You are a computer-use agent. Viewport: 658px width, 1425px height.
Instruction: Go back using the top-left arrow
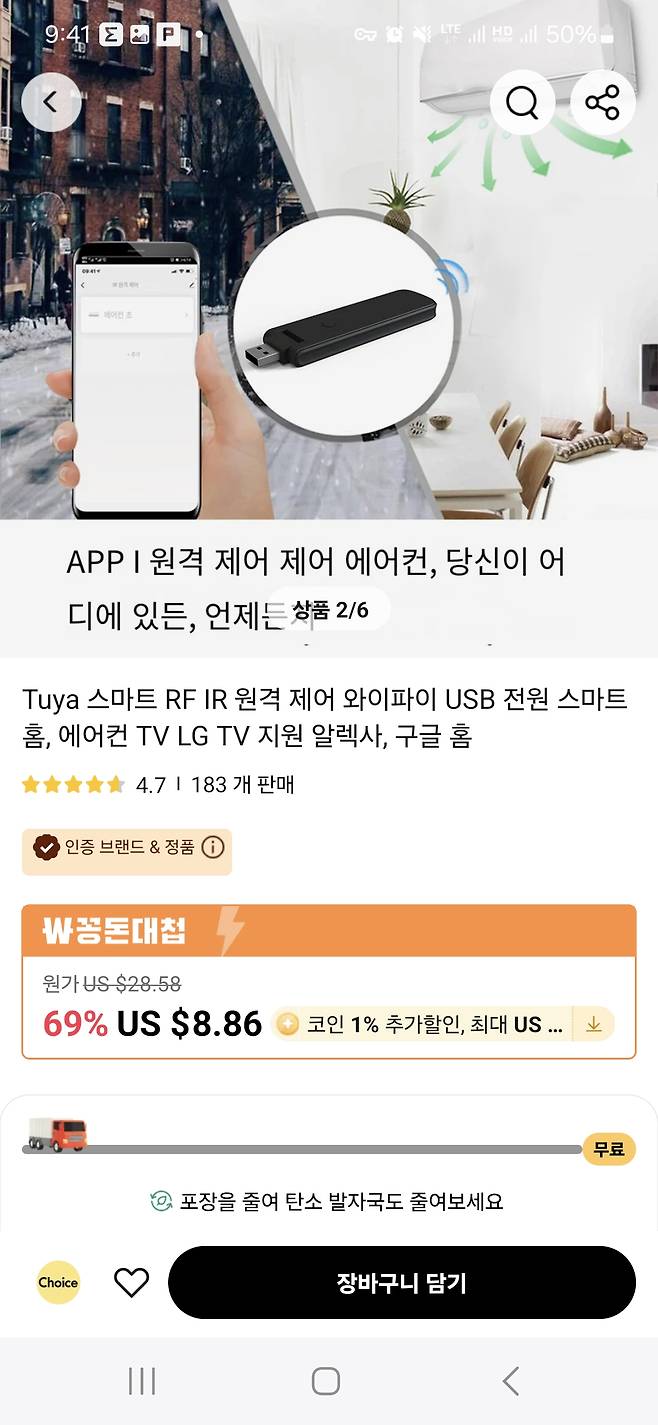tap(50, 101)
